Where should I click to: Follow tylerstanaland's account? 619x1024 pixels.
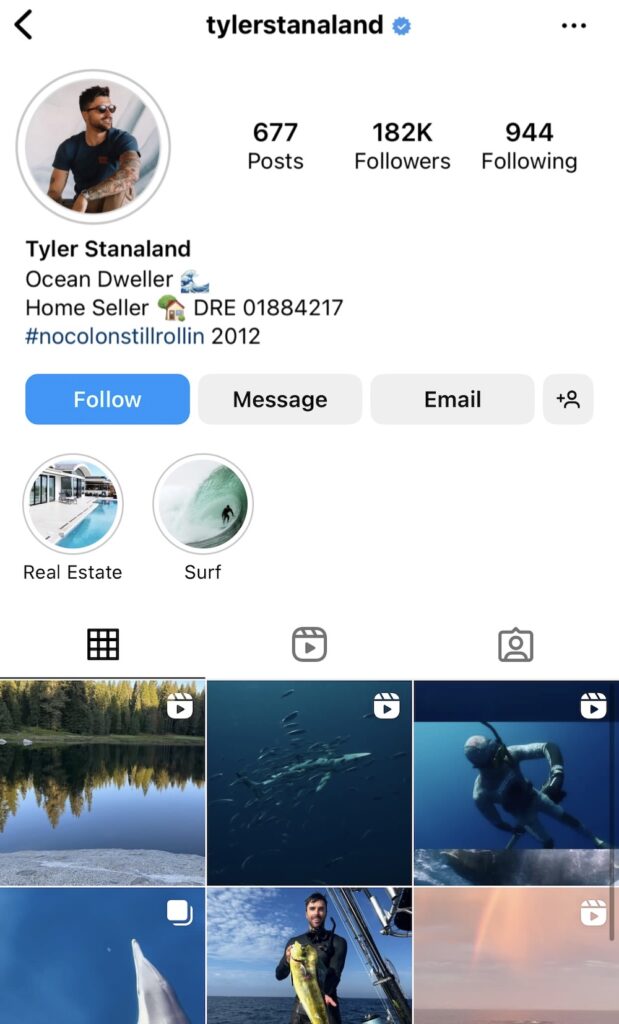tap(107, 399)
